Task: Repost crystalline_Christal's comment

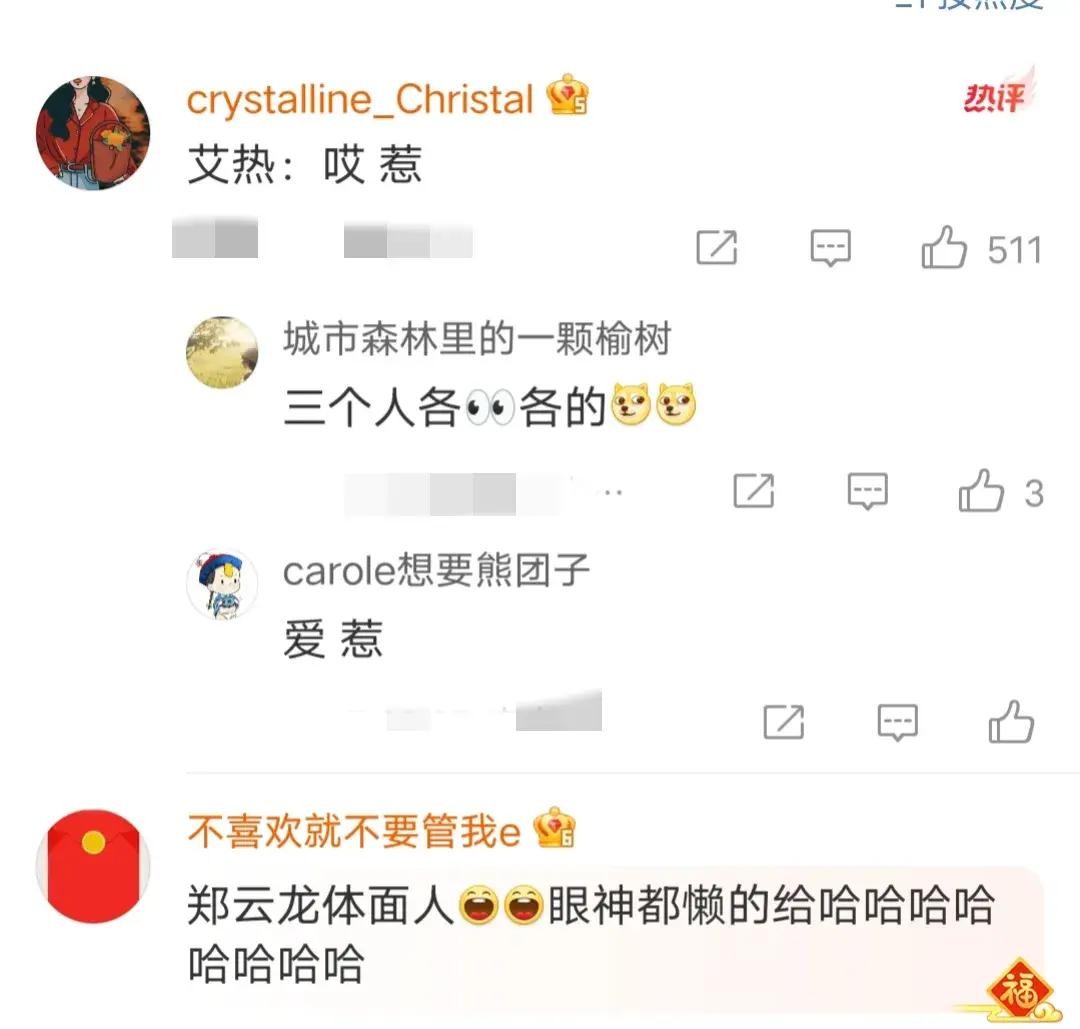Action: tap(716, 247)
